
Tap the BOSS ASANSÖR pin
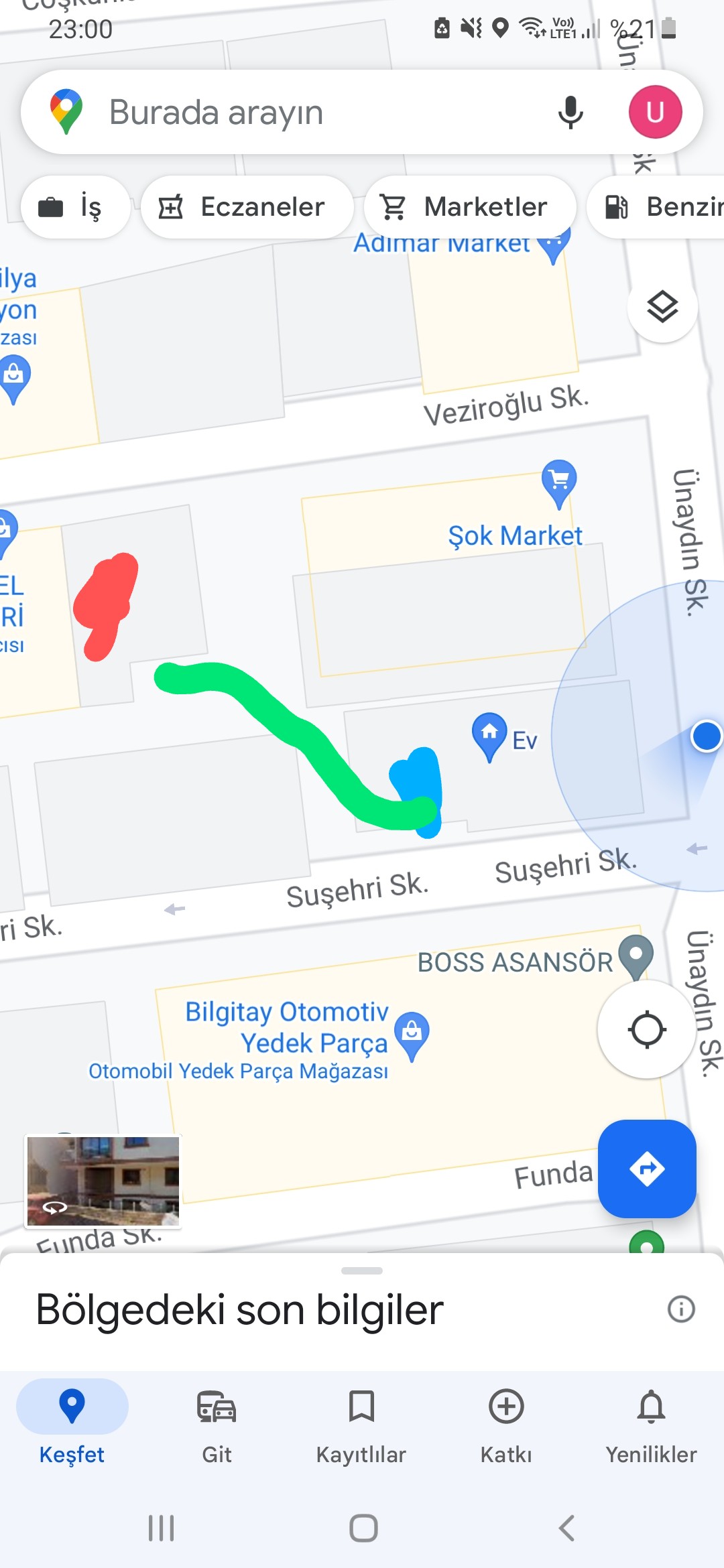click(636, 956)
